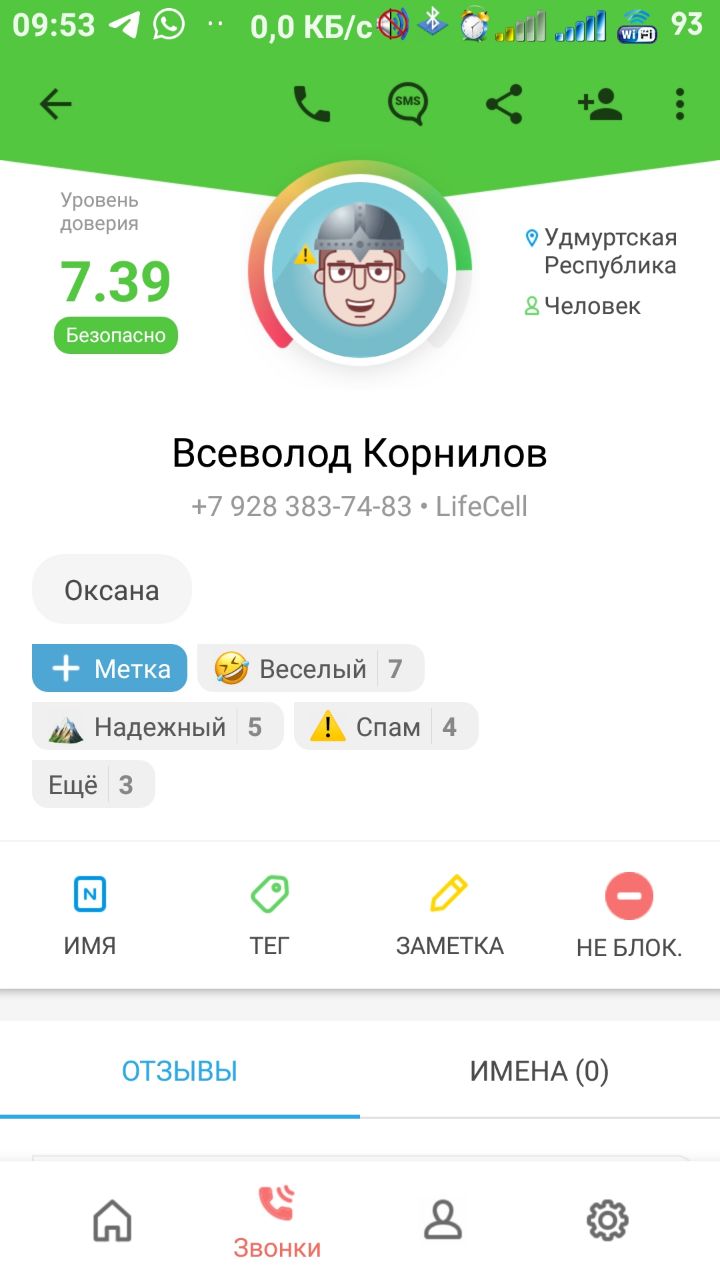Open the home tab in bottom navigation
The image size is (720, 1280).
point(112,1220)
